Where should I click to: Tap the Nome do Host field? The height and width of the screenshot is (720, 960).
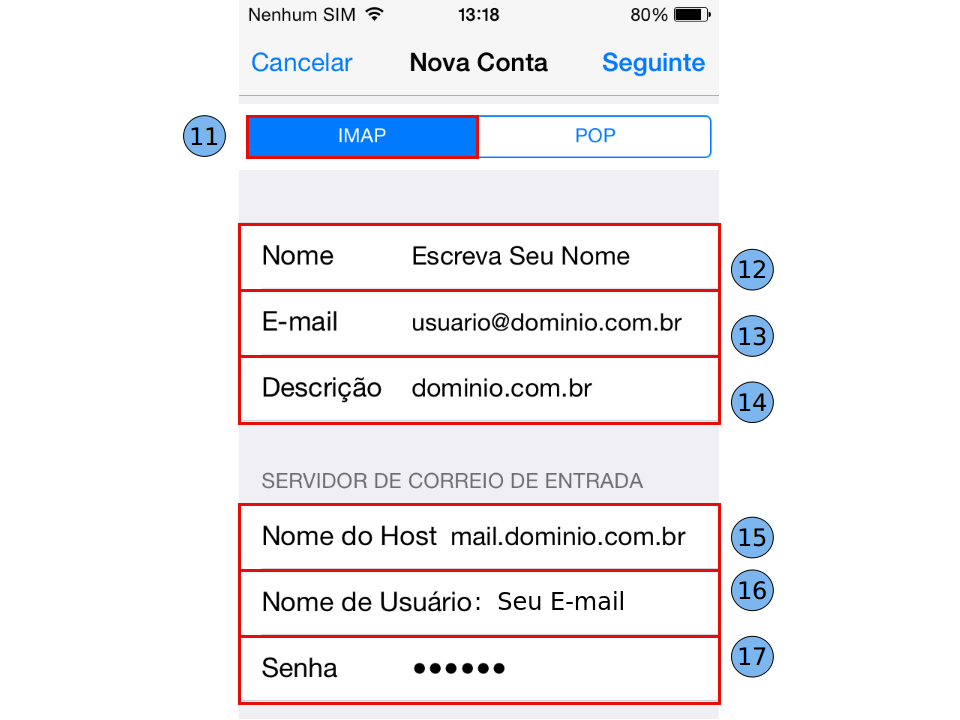[567, 537]
